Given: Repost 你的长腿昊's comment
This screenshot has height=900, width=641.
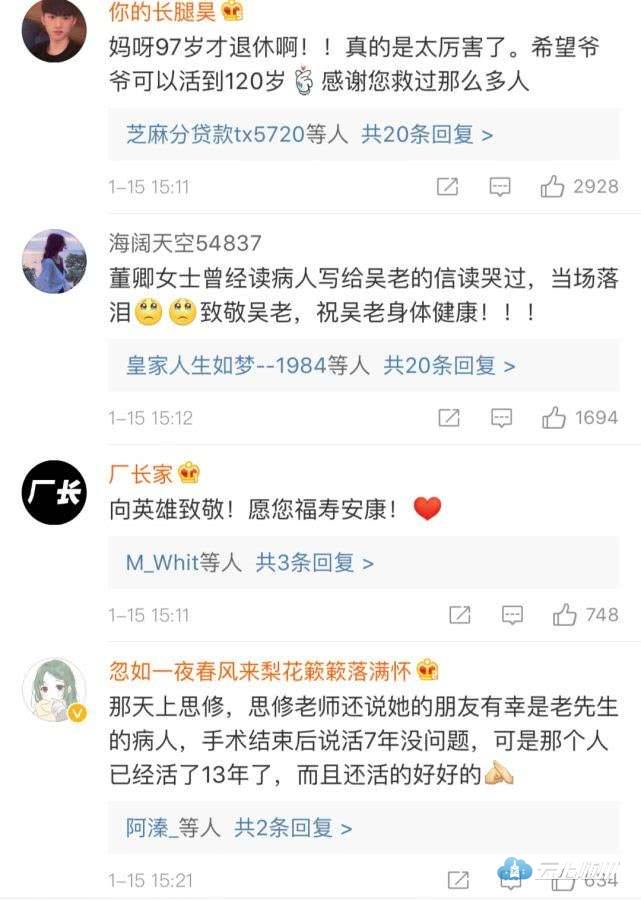Looking at the screenshot, I should 448,187.
